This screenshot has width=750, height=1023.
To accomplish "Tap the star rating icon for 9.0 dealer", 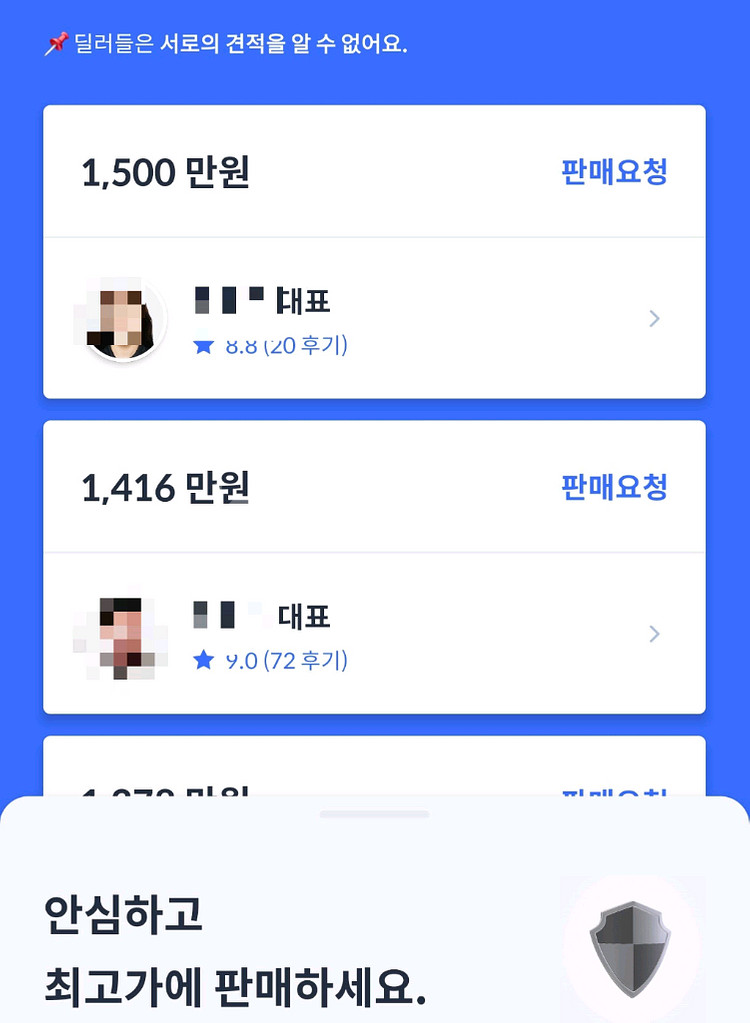I will click(201, 660).
